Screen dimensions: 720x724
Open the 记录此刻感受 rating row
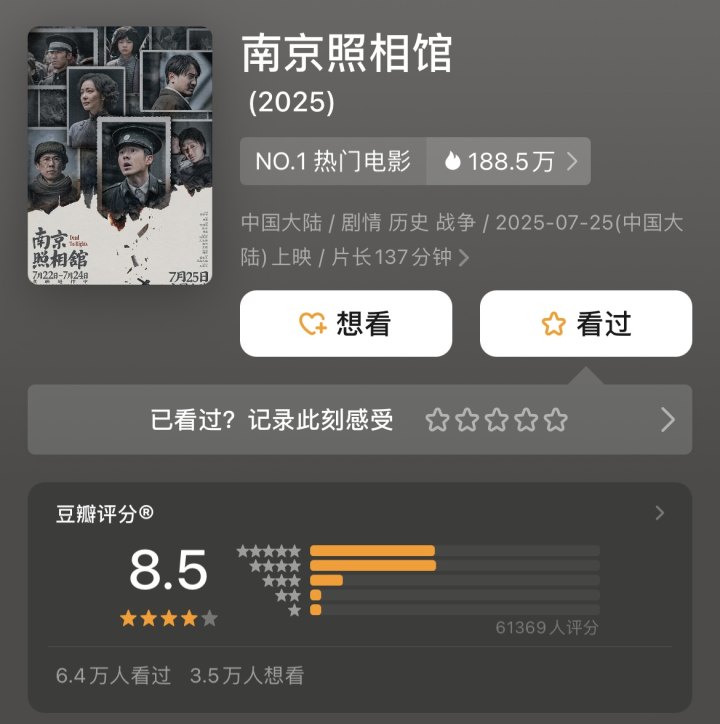click(x=360, y=420)
